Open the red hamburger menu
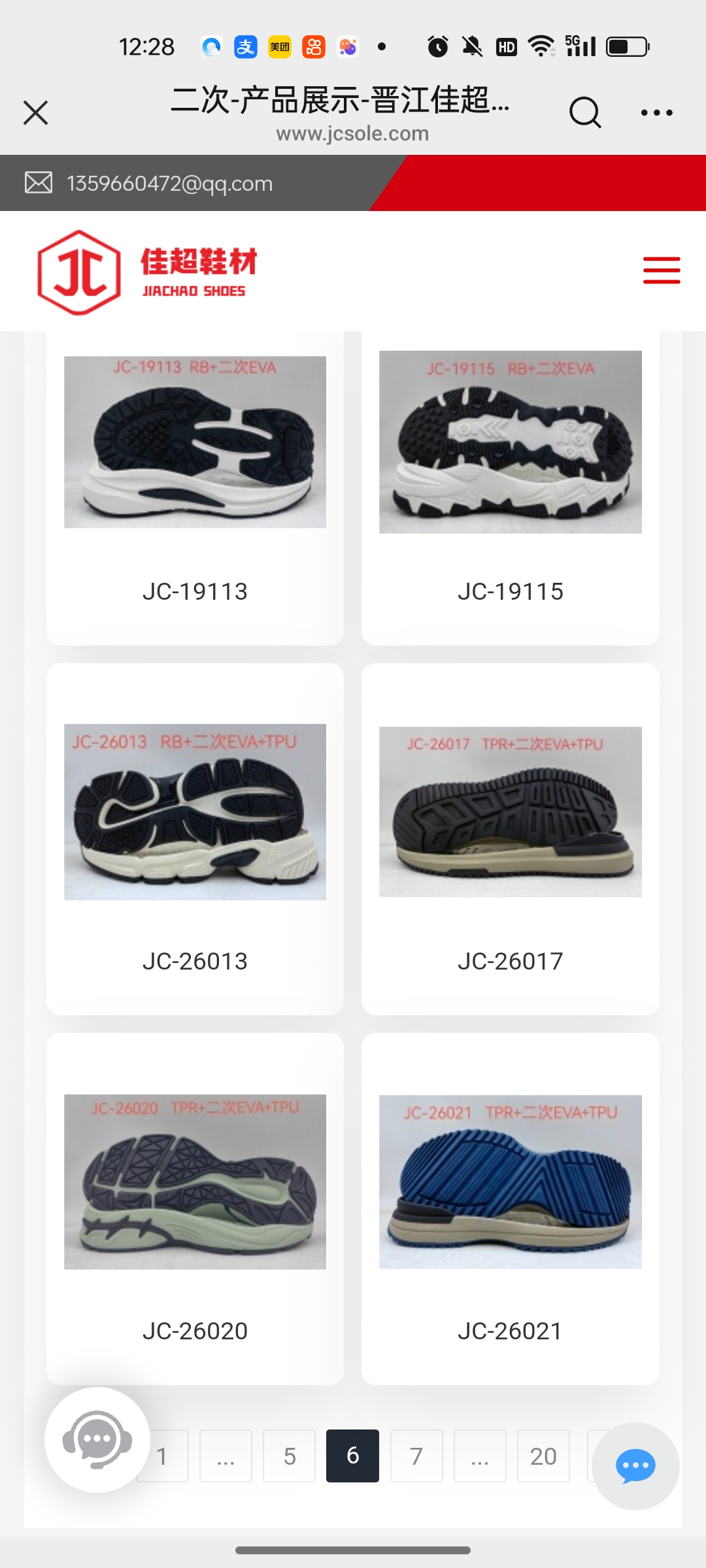The width and height of the screenshot is (706, 1568). (x=662, y=270)
